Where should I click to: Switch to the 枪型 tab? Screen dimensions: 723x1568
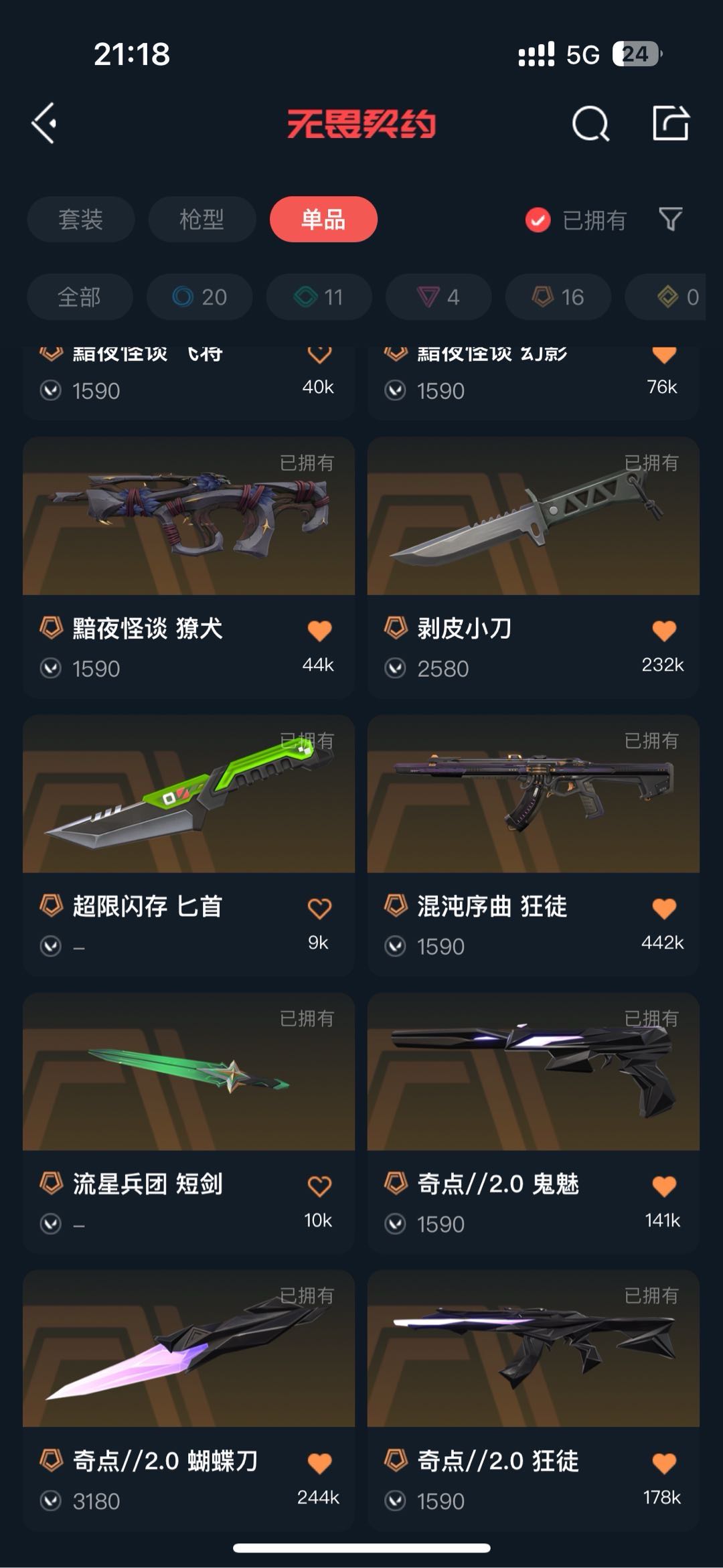(x=202, y=219)
